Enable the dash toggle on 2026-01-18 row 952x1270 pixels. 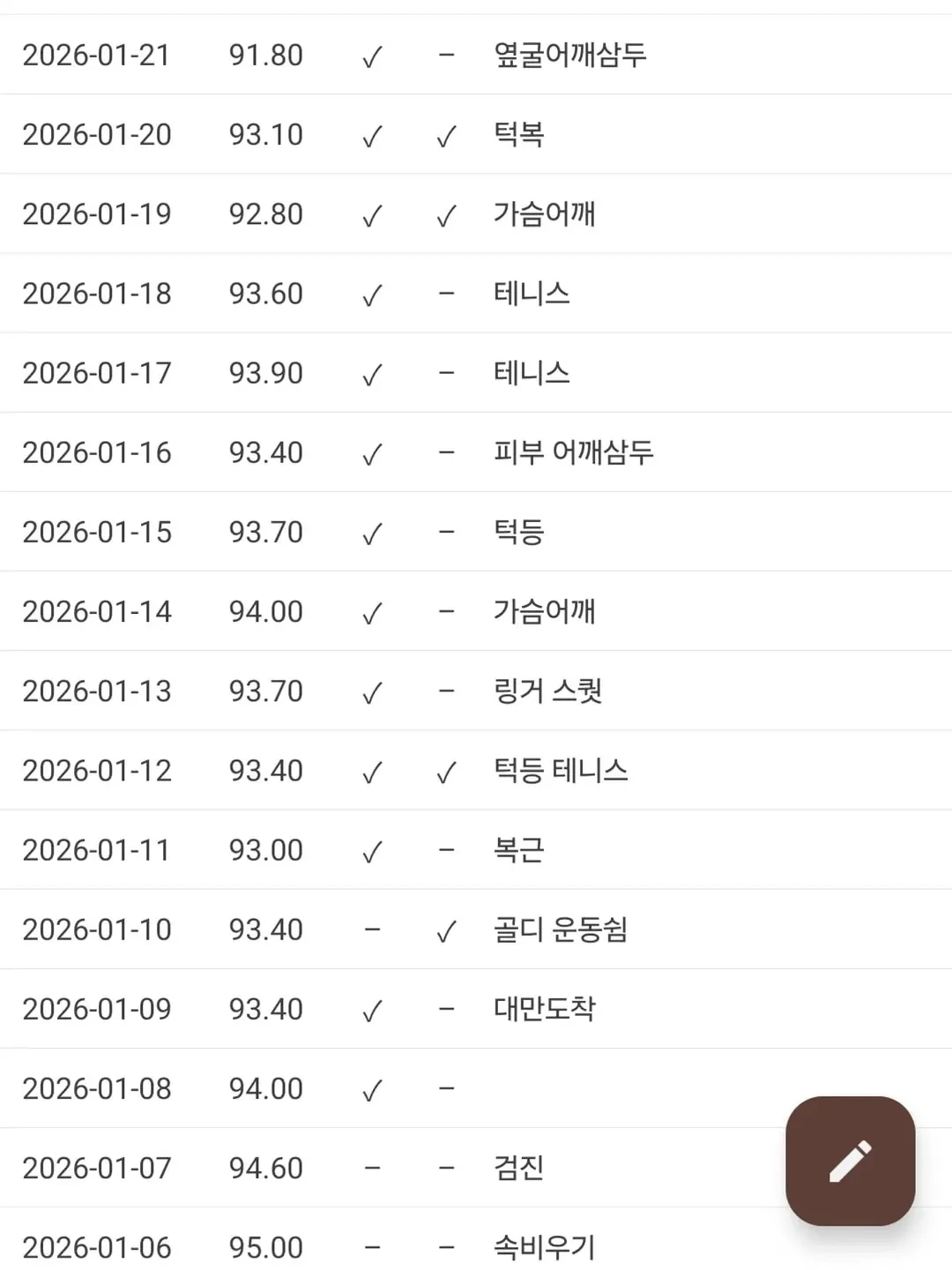445,293
